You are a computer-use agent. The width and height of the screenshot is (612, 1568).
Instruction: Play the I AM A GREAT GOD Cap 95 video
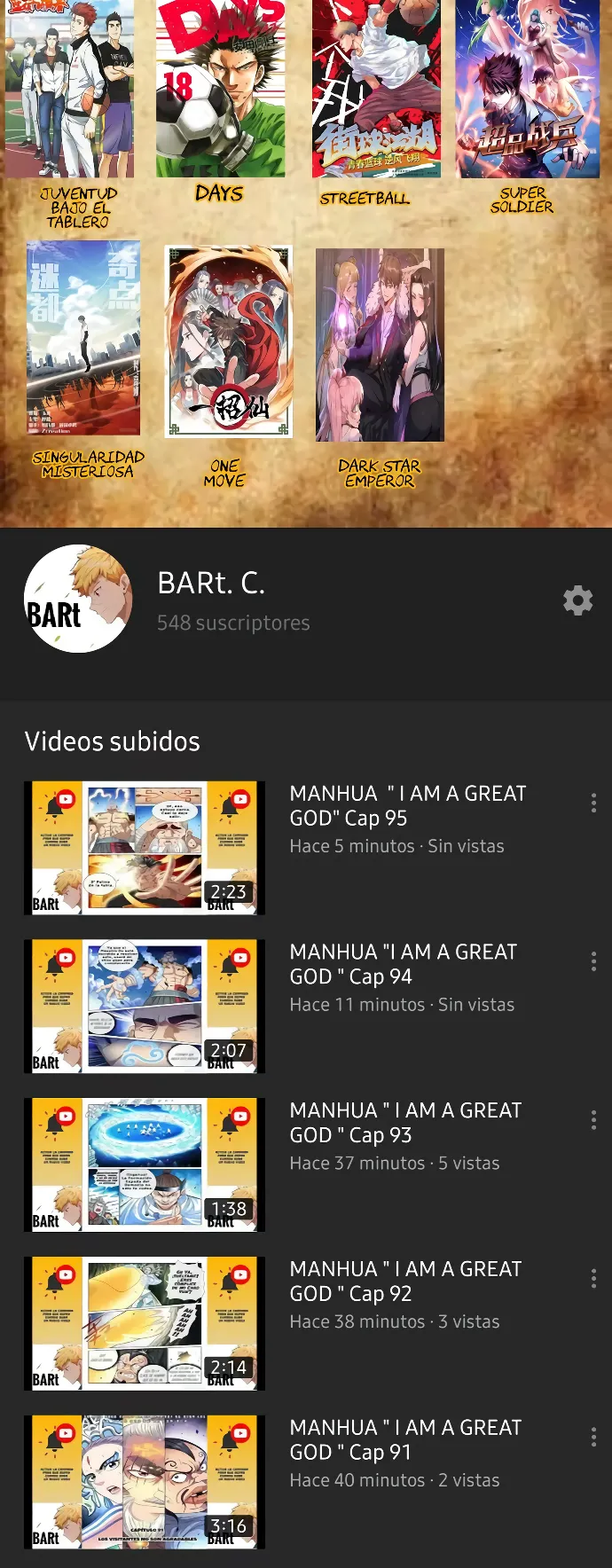(145, 847)
